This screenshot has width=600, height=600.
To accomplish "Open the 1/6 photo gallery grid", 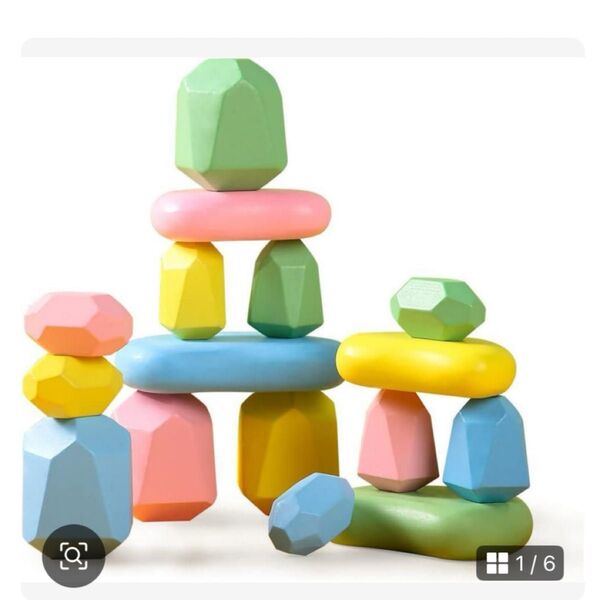I will 520,564.
